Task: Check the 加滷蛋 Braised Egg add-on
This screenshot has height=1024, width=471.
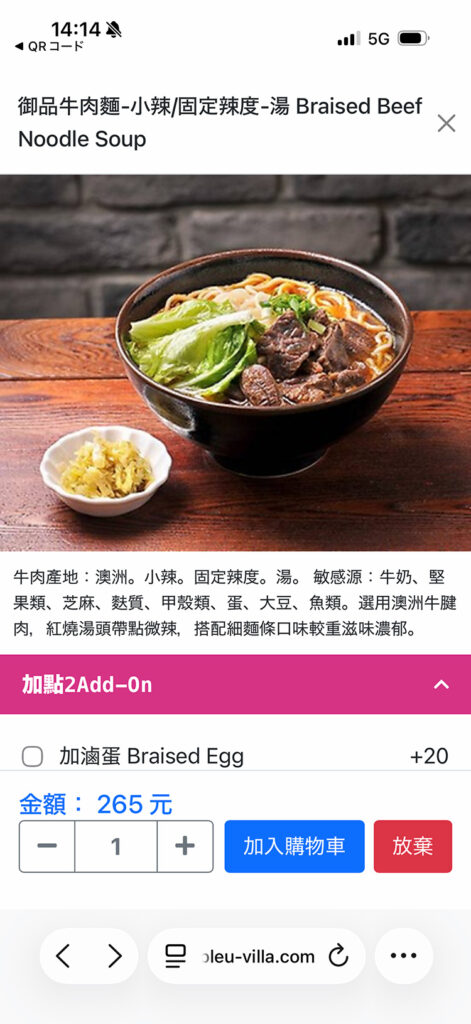Action: pos(33,756)
